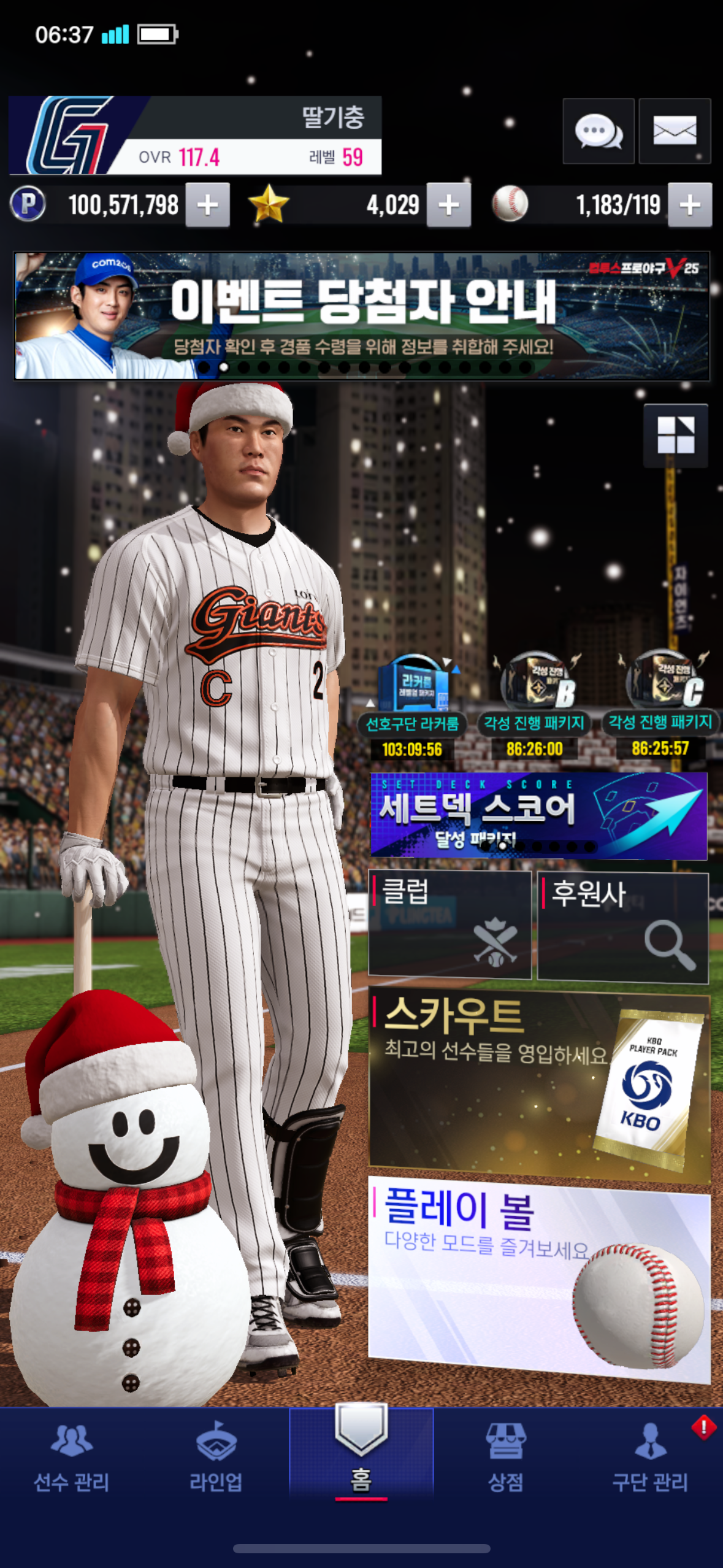Open the 세트덱 스코어 달성 패키지 banner
The image size is (723, 1568).
(538, 816)
